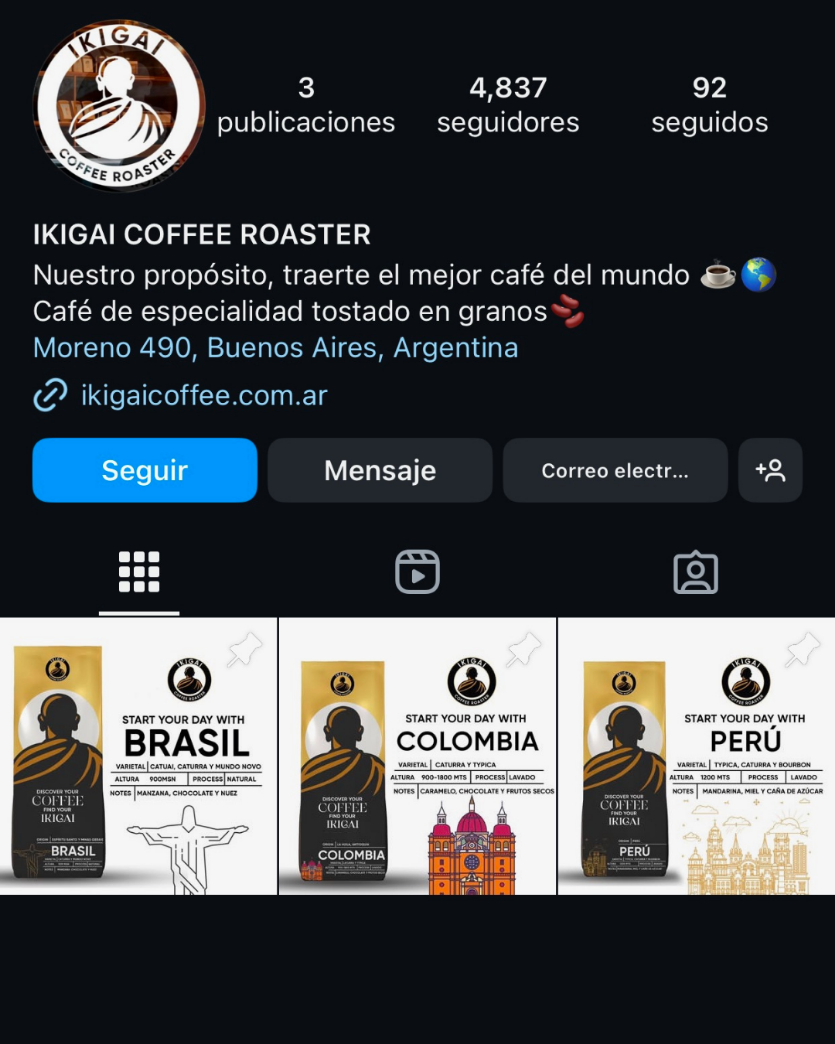
Task: View the 92 seguidos list
Action: [x=709, y=105]
